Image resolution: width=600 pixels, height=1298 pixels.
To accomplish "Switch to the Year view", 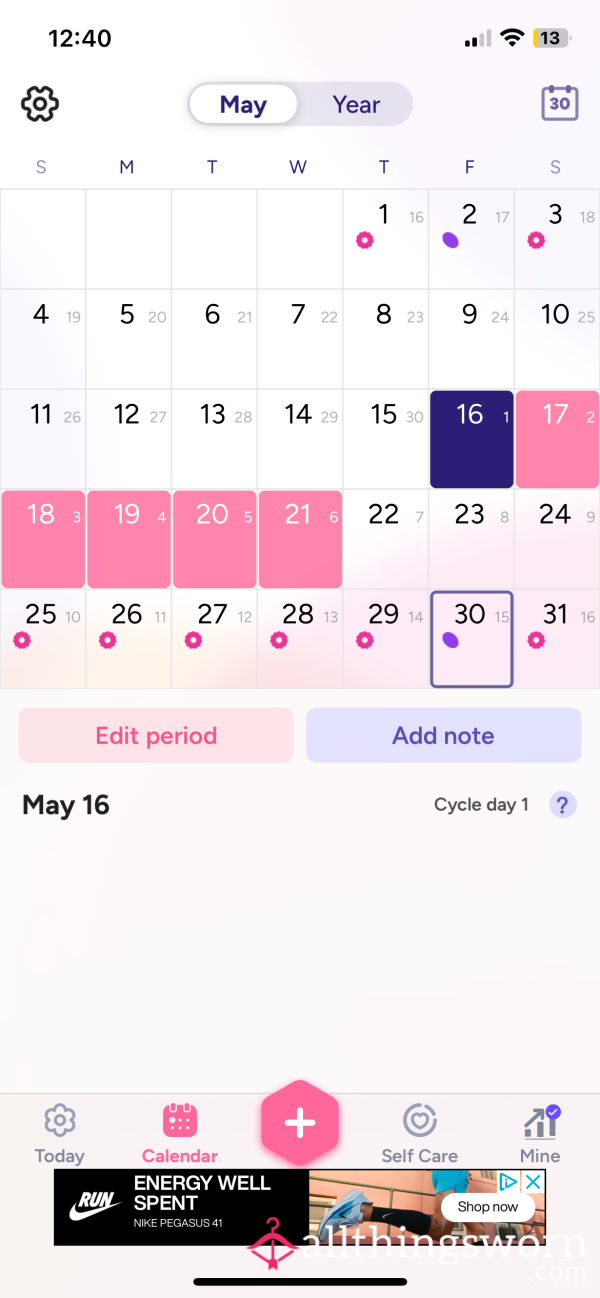I will point(356,104).
